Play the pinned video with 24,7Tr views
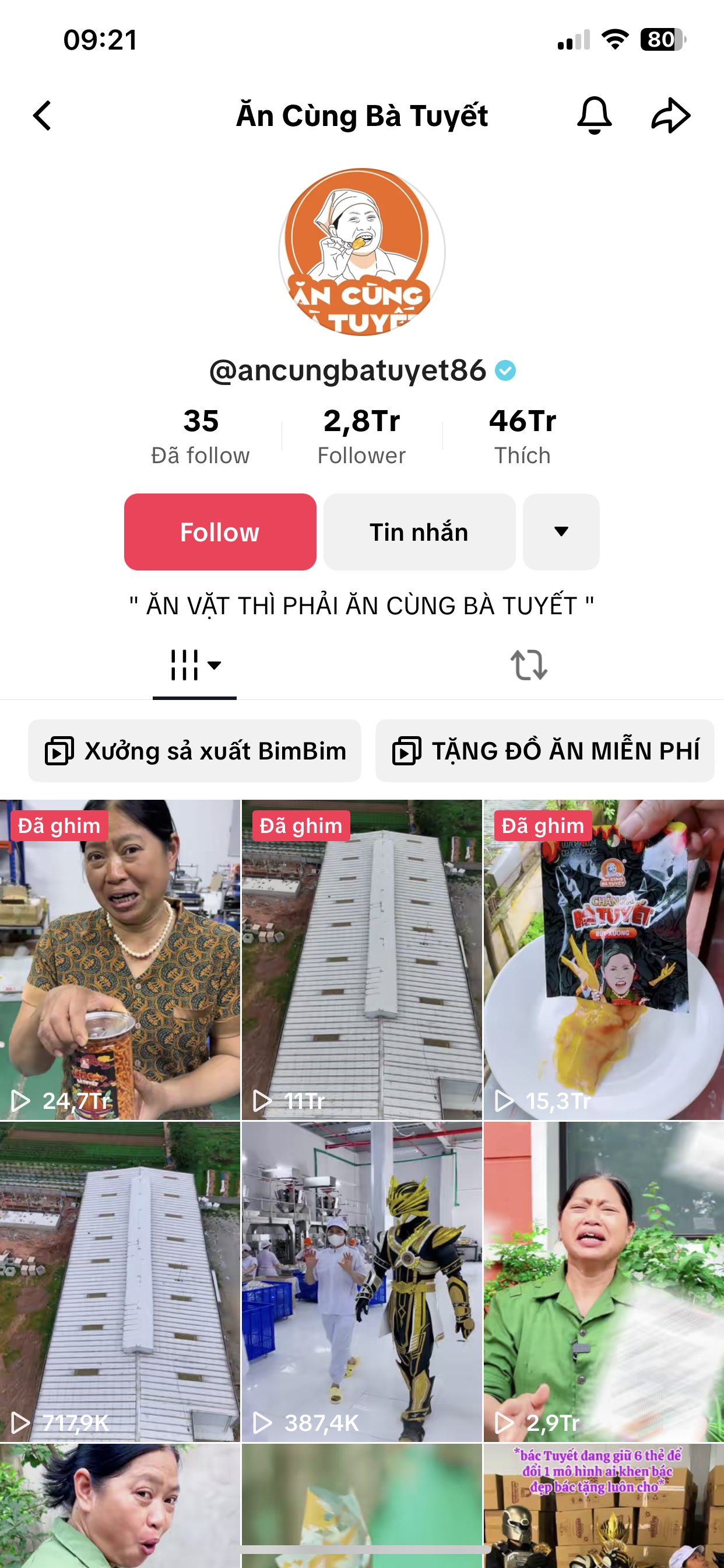The height and width of the screenshot is (1568, 724). tap(120, 960)
